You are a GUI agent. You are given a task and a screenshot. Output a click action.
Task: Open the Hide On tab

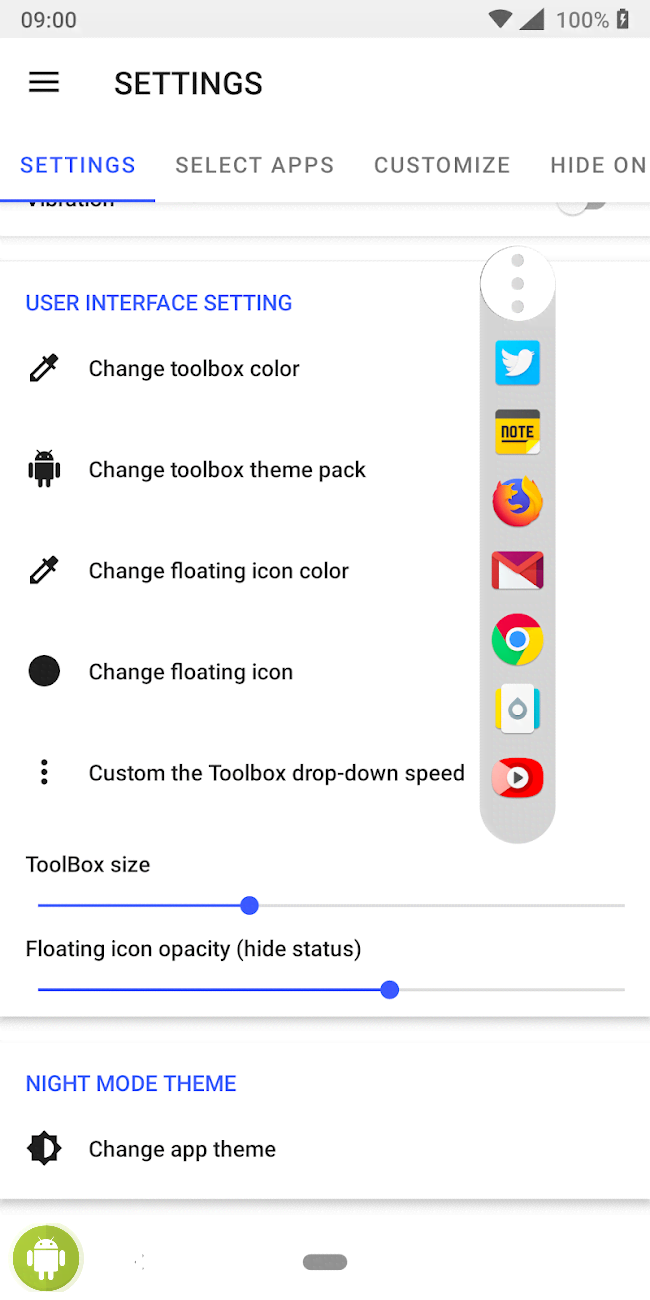tap(598, 165)
